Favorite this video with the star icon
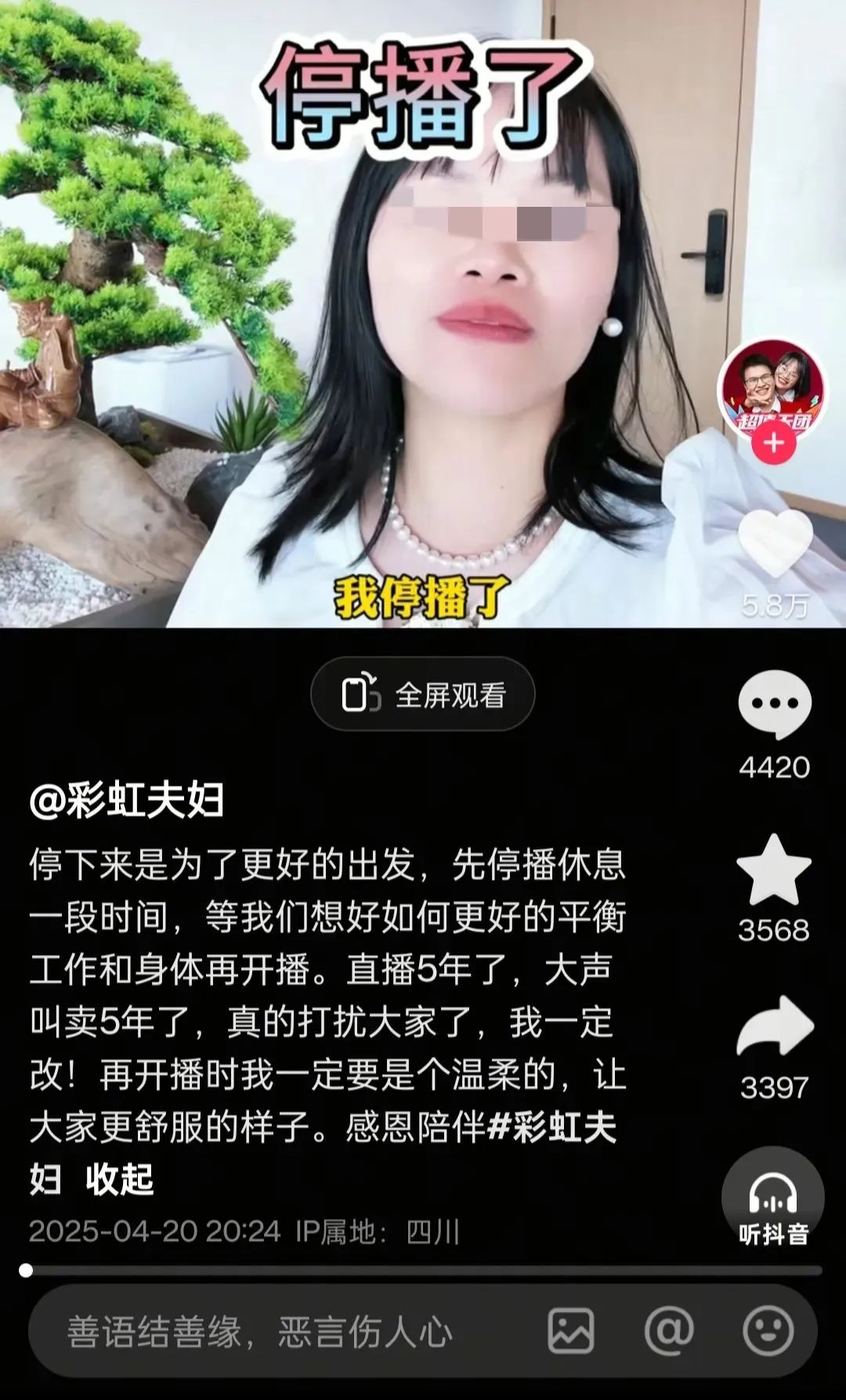 coord(774,870)
